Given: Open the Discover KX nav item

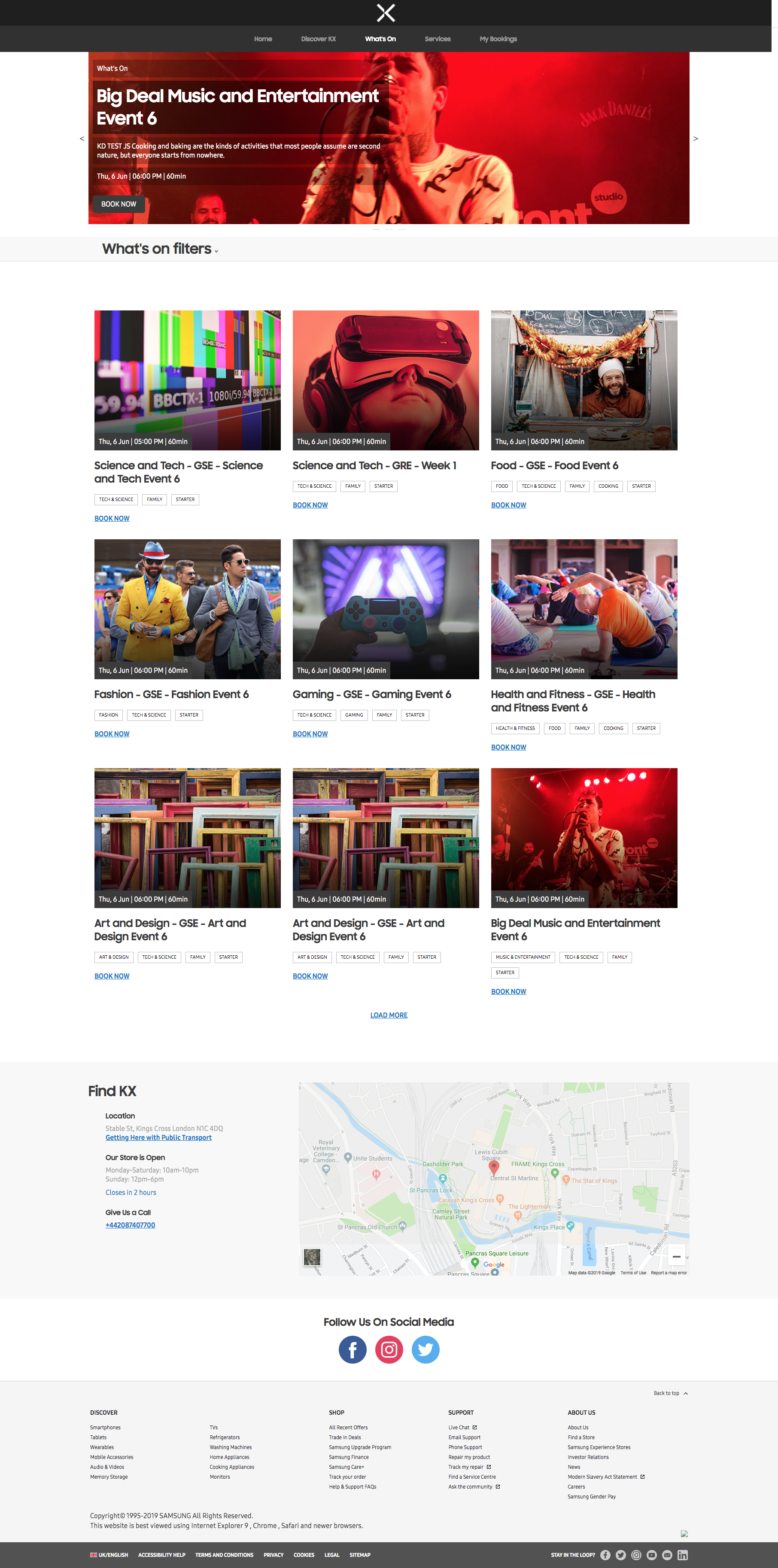Looking at the screenshot, I should coord(318,39).
